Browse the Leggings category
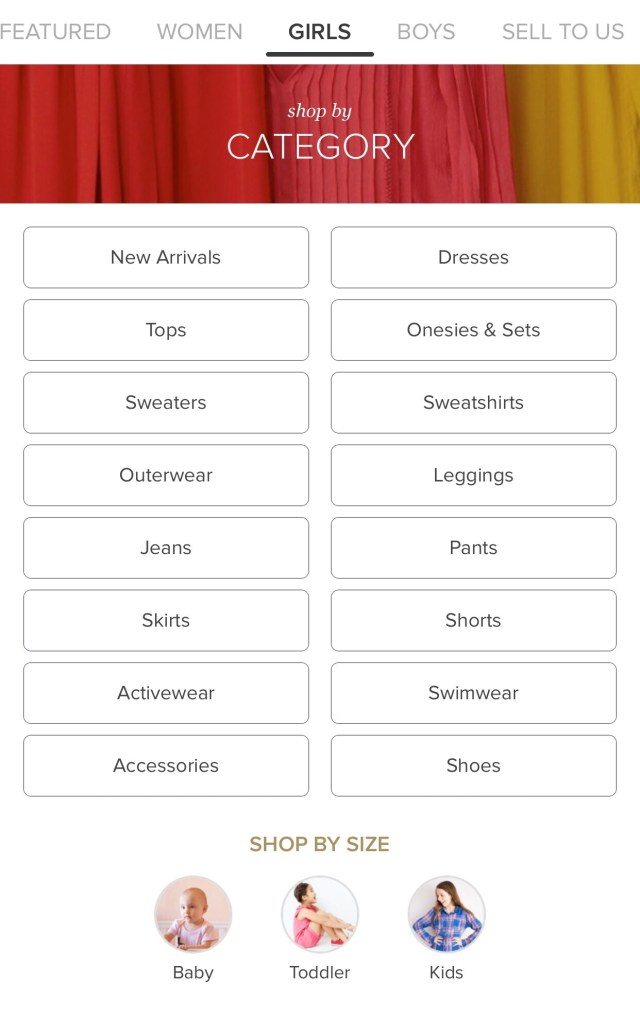Viewport: 640px width, 1018px height. pos(473,475)
